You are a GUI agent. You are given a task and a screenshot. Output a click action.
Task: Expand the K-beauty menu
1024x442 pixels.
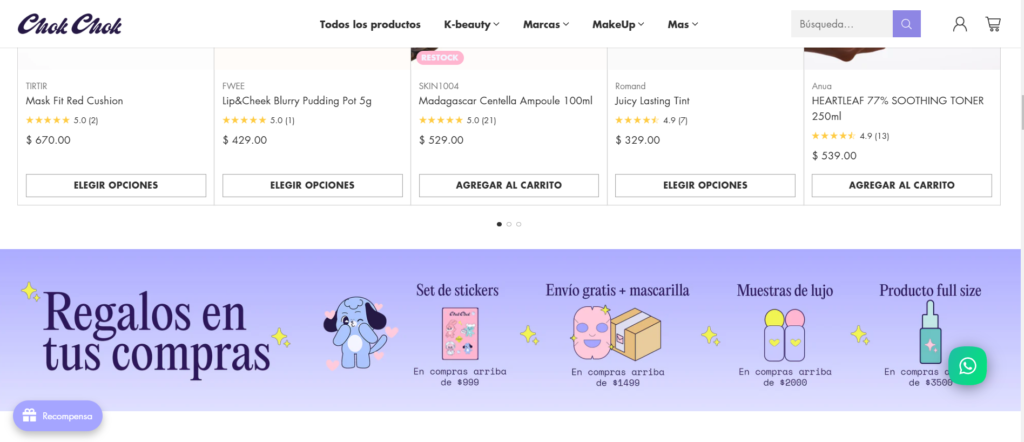pos(471,24)
